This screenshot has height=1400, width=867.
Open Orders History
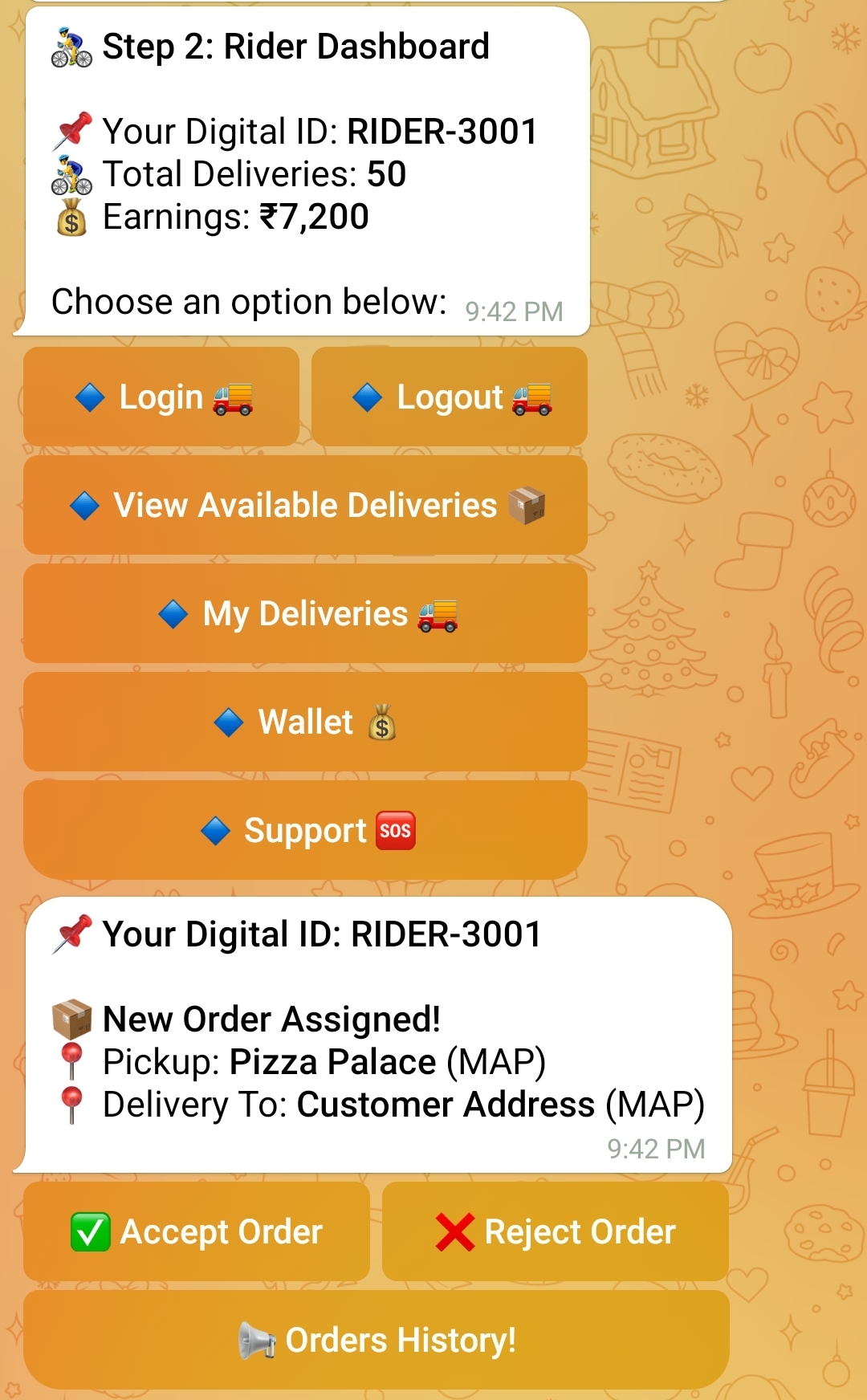[x=376, y=1340]
